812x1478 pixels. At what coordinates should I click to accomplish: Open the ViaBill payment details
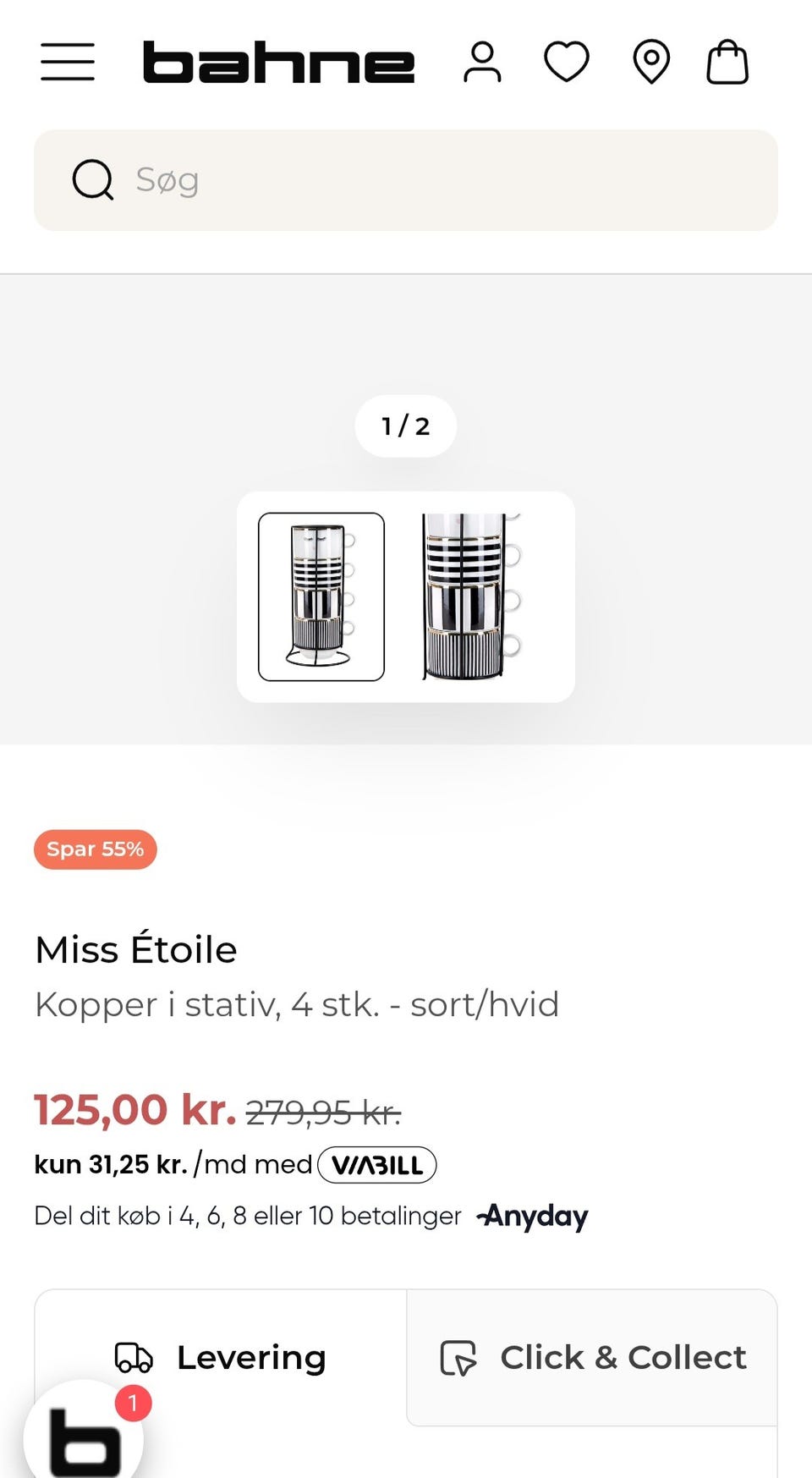coord(377,1164)
